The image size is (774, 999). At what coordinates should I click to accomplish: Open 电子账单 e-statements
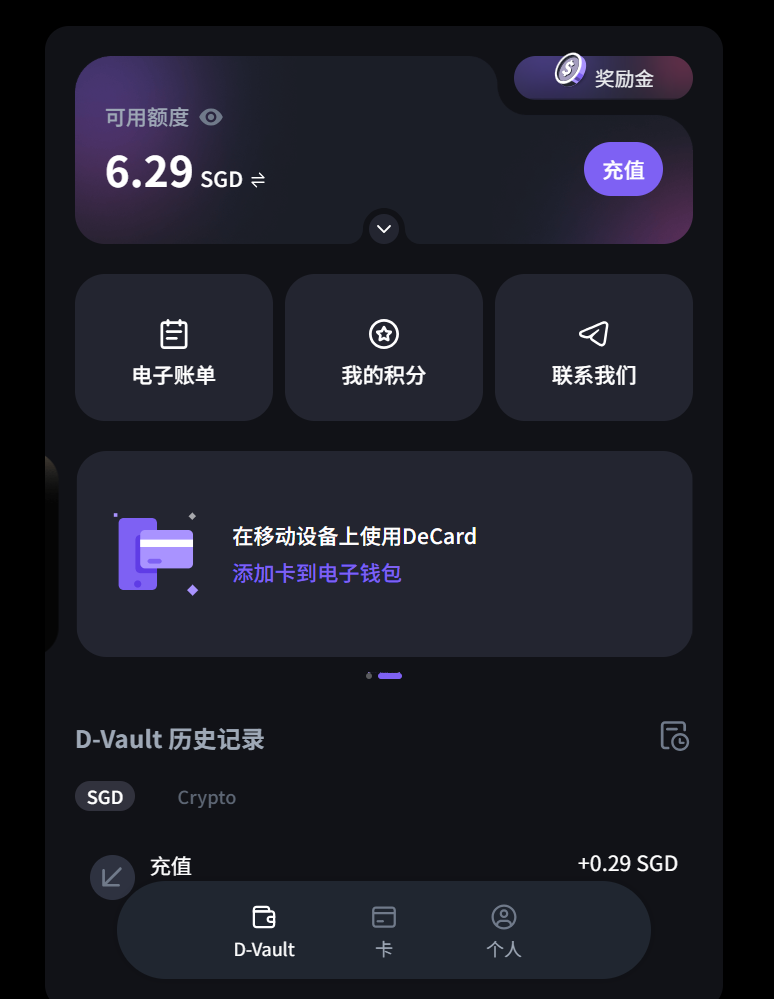click(x=174, y=348)
